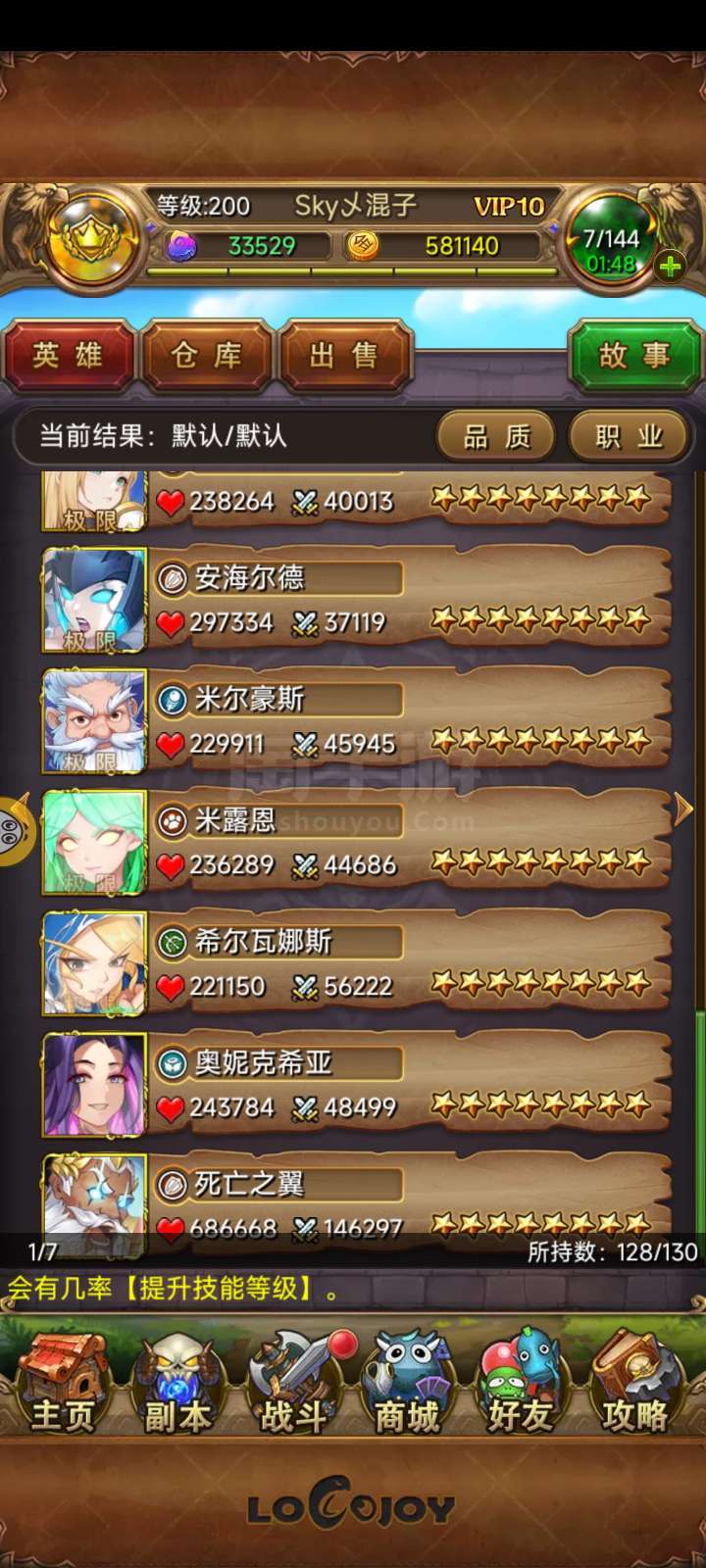This screenshot has height=1568, width=706.
Task: Open hero 安海尔德 details
Action: pyautogui.click(x=357, y=600)
